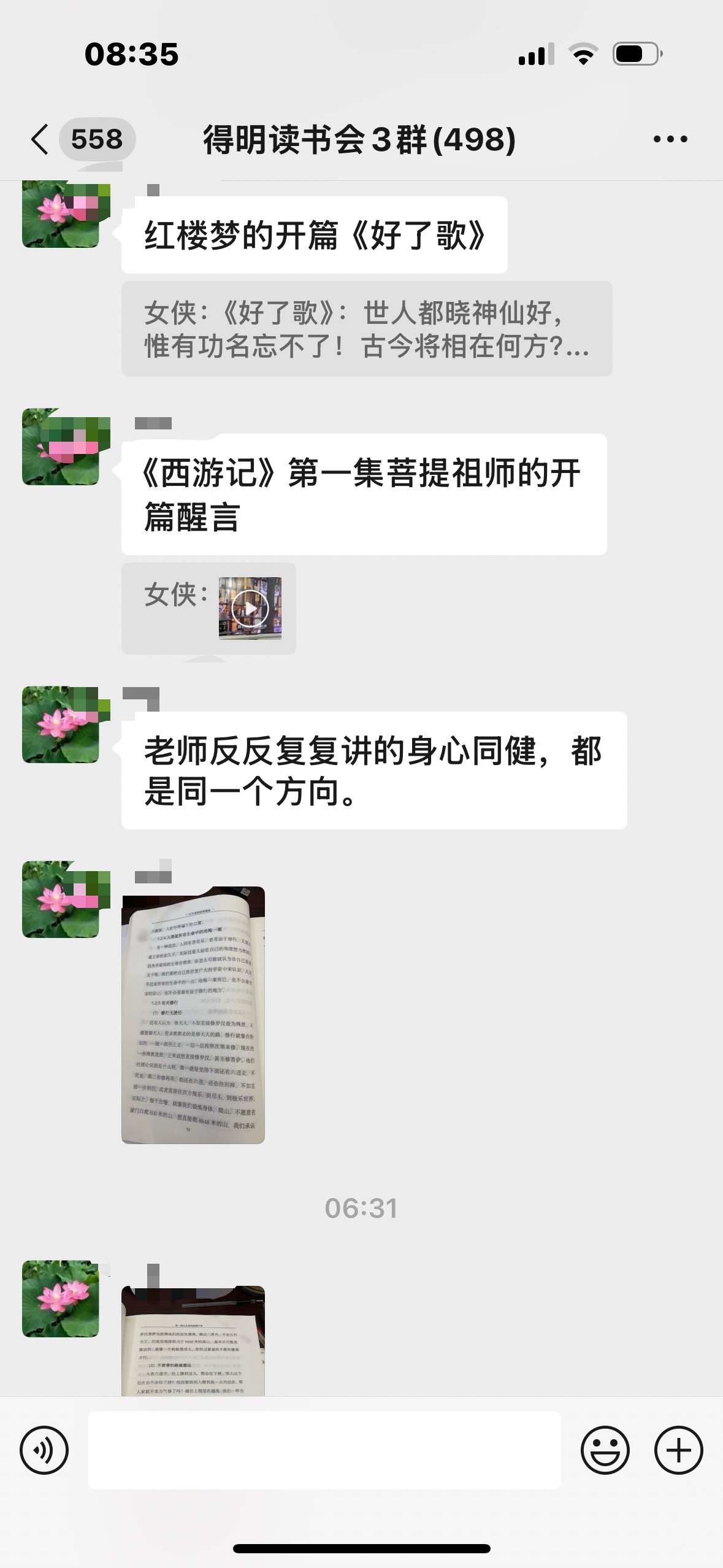
Task: Play the quoted video from 女侠
Action: pos(250,609)
